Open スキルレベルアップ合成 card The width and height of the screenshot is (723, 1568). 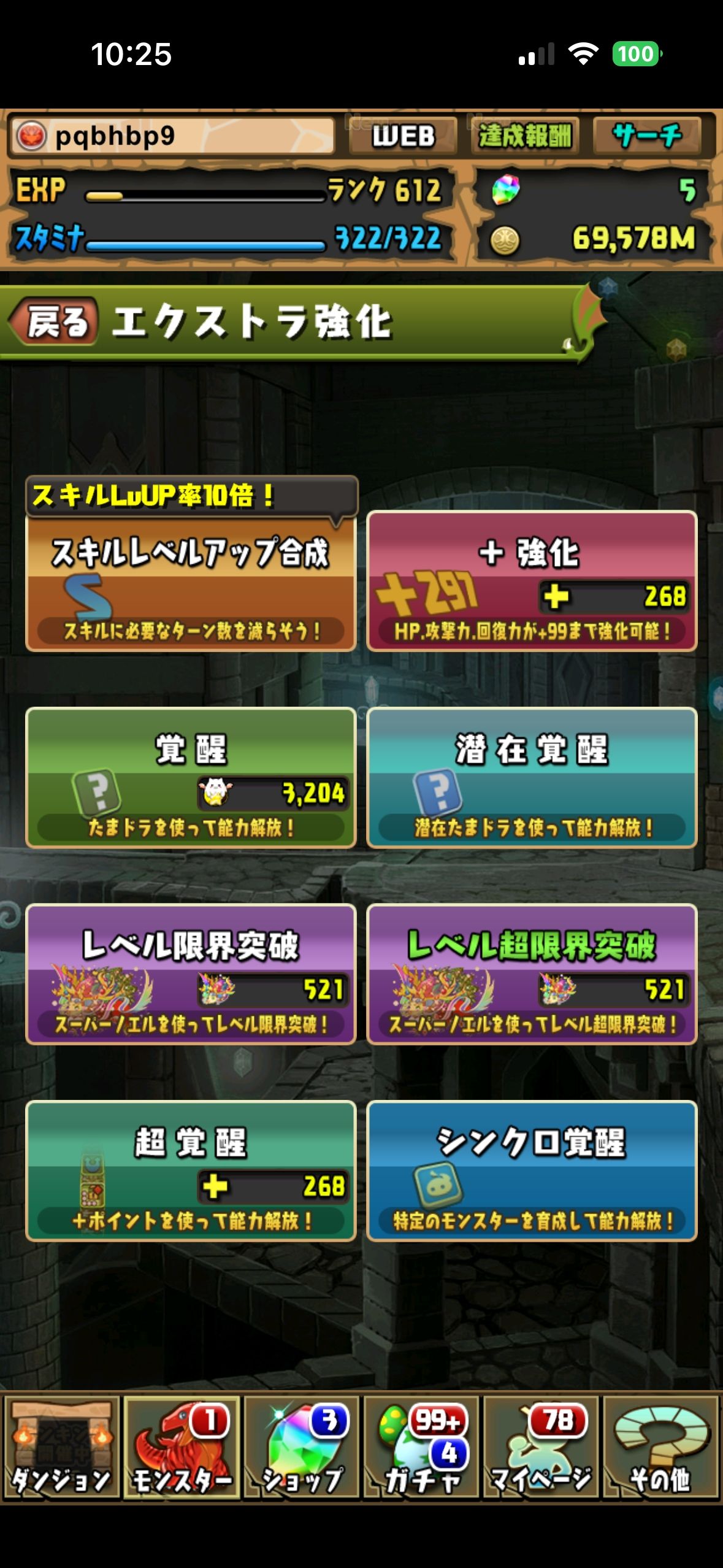[x=191, y=583]
